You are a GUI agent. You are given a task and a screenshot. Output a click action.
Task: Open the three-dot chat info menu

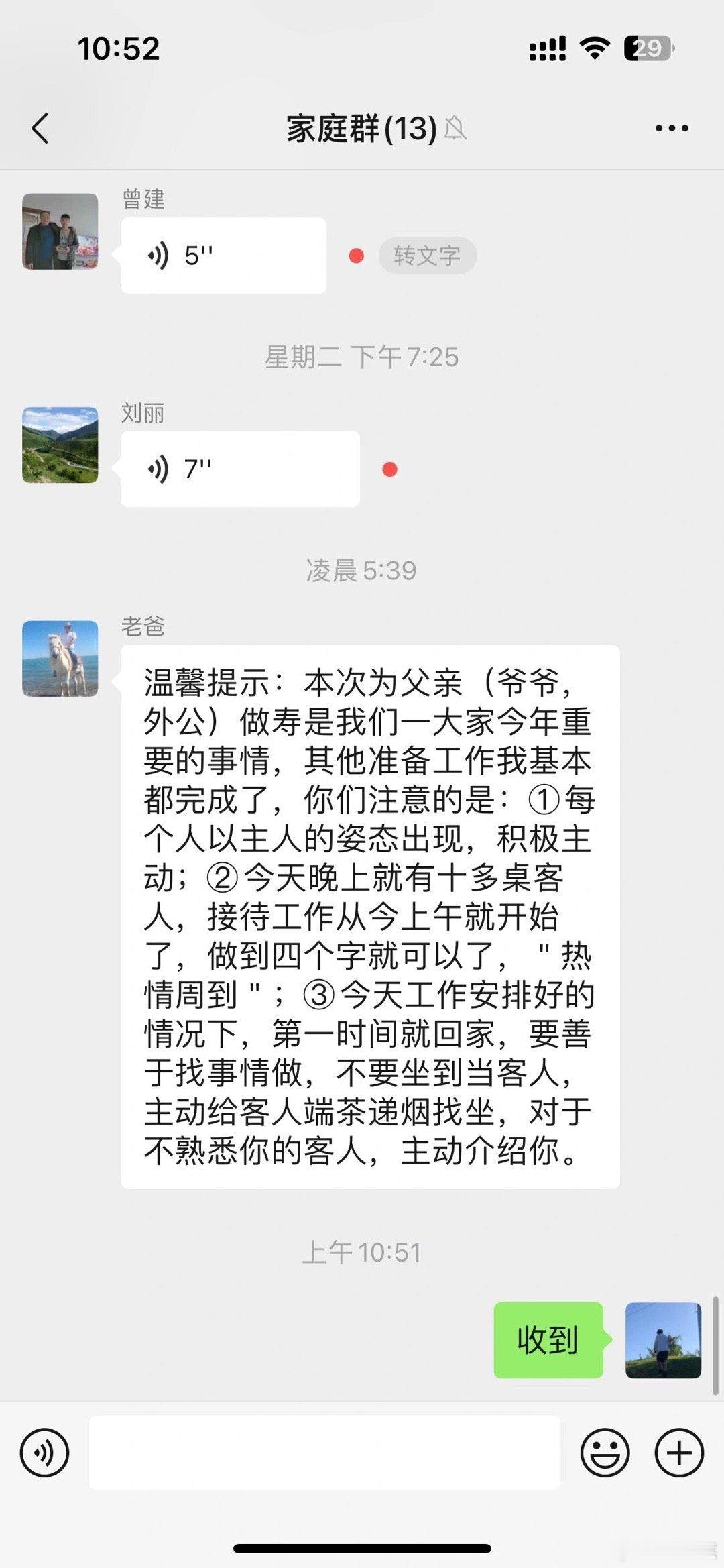pyautogui.click(x=672, y=128)
